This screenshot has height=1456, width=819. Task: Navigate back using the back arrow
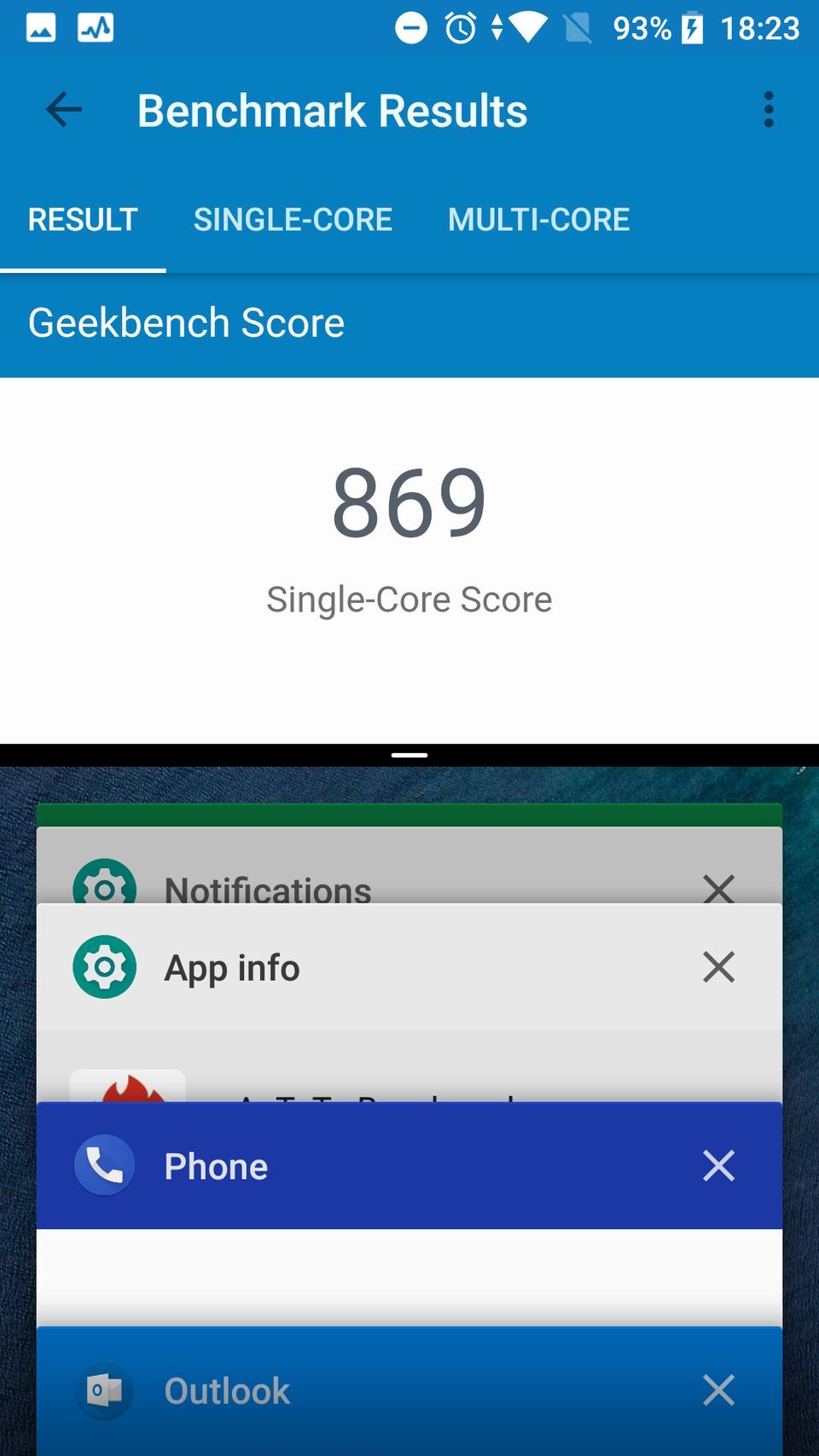click(x=63, y=109)
